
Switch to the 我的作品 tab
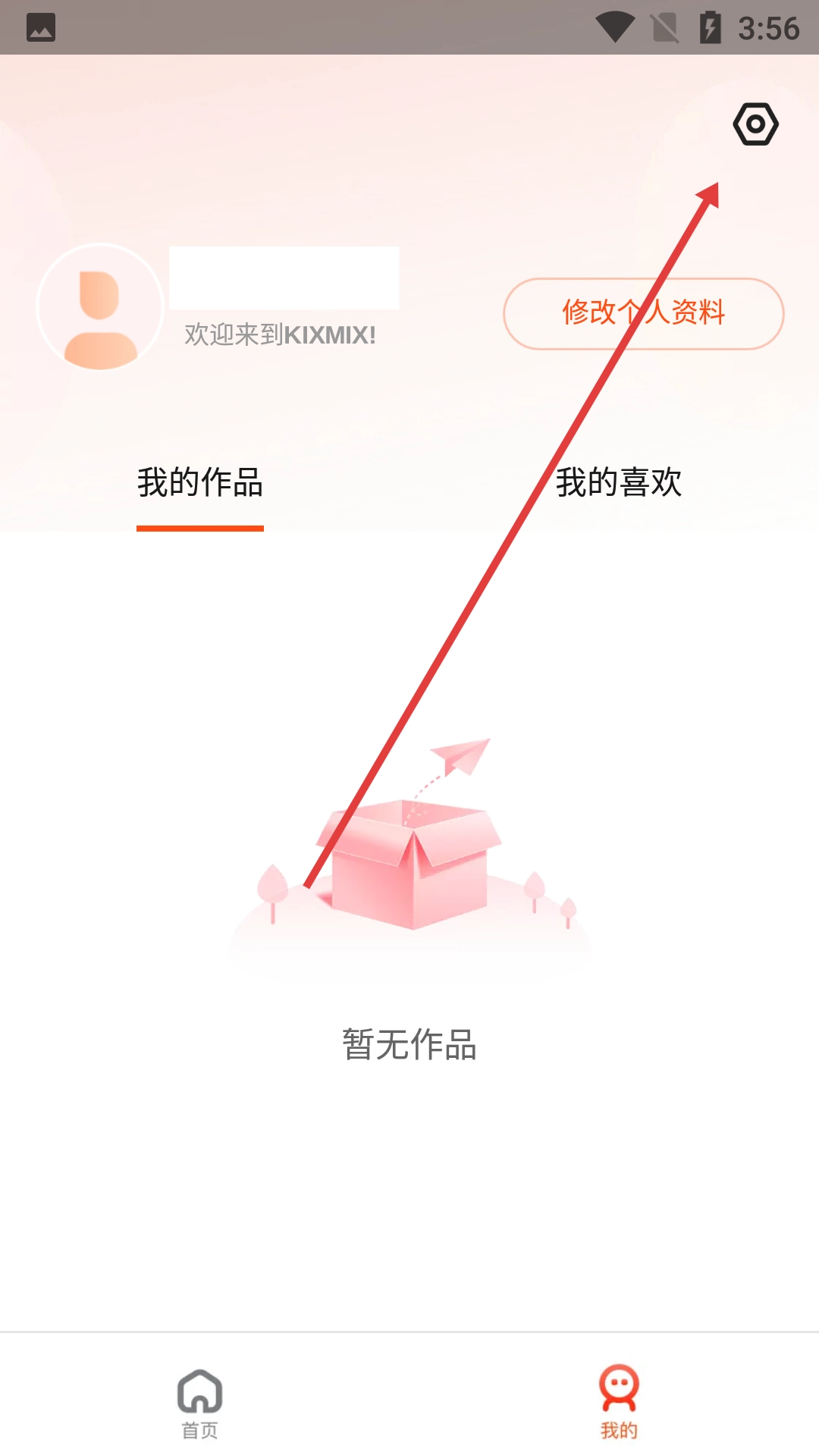tap(200, 483)
